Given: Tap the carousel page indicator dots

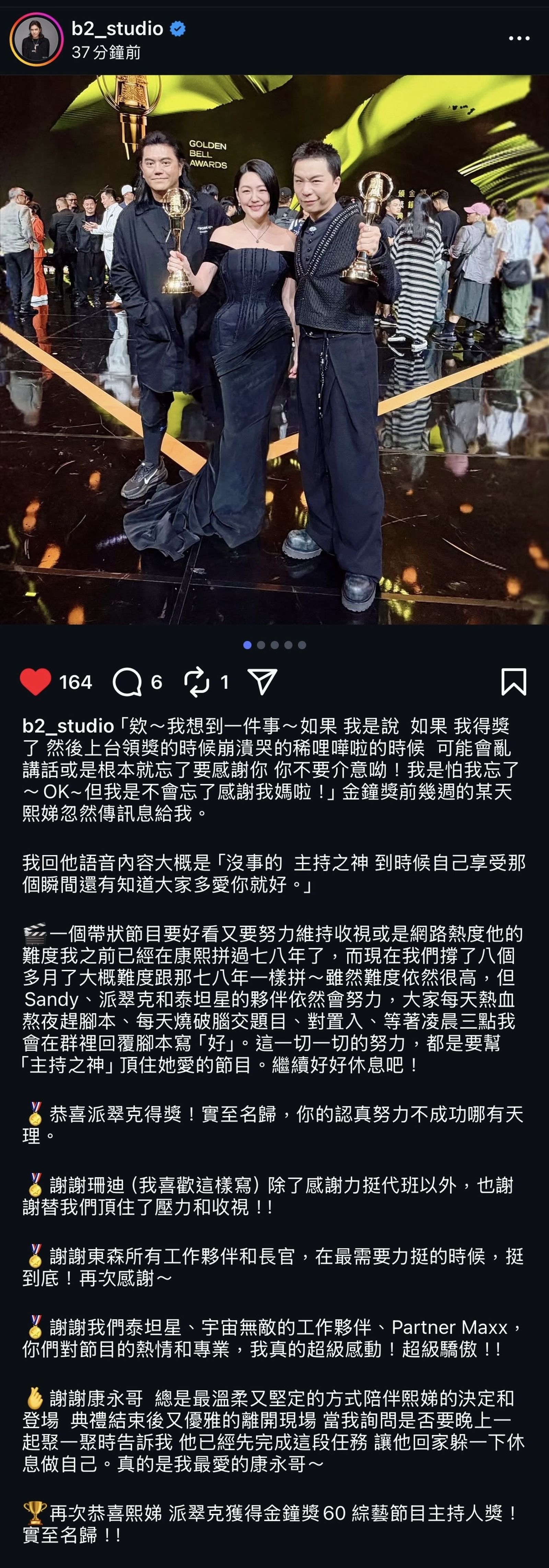Looking at the screenshot, I should 274,645.
